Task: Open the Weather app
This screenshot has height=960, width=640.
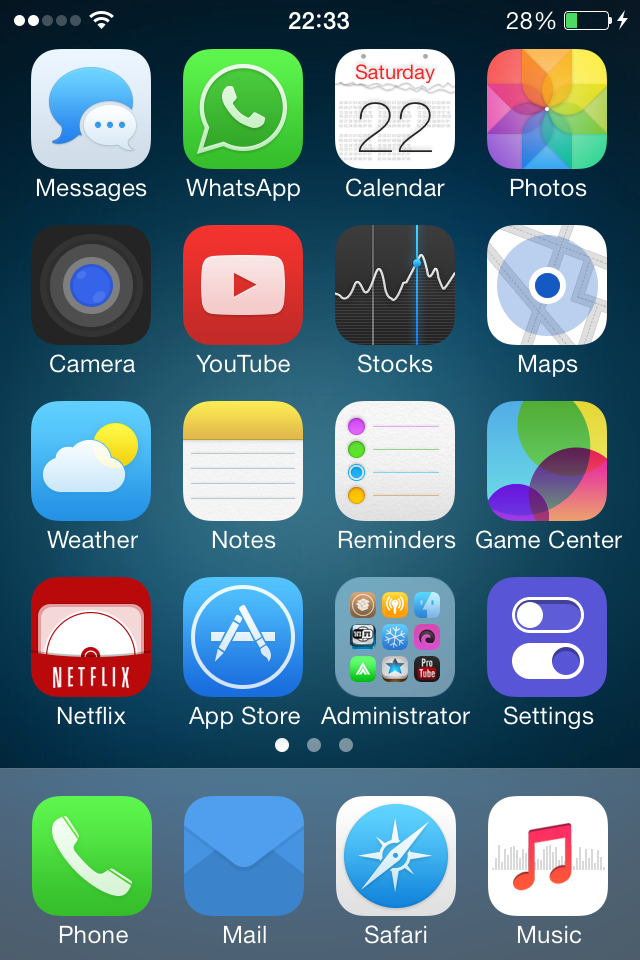Action: (x=91, y=461)
